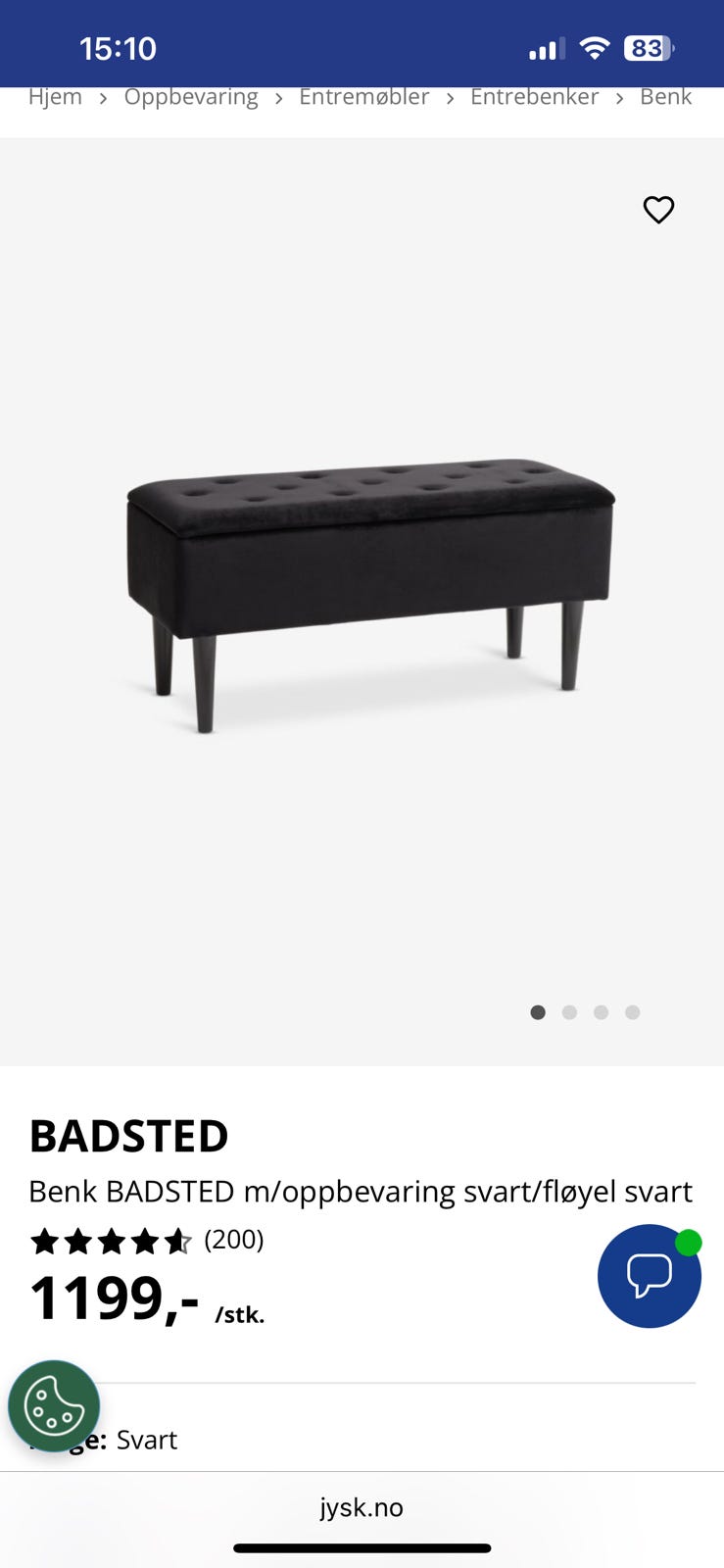Jump to the second image dot

click(x=569, y=1012)
